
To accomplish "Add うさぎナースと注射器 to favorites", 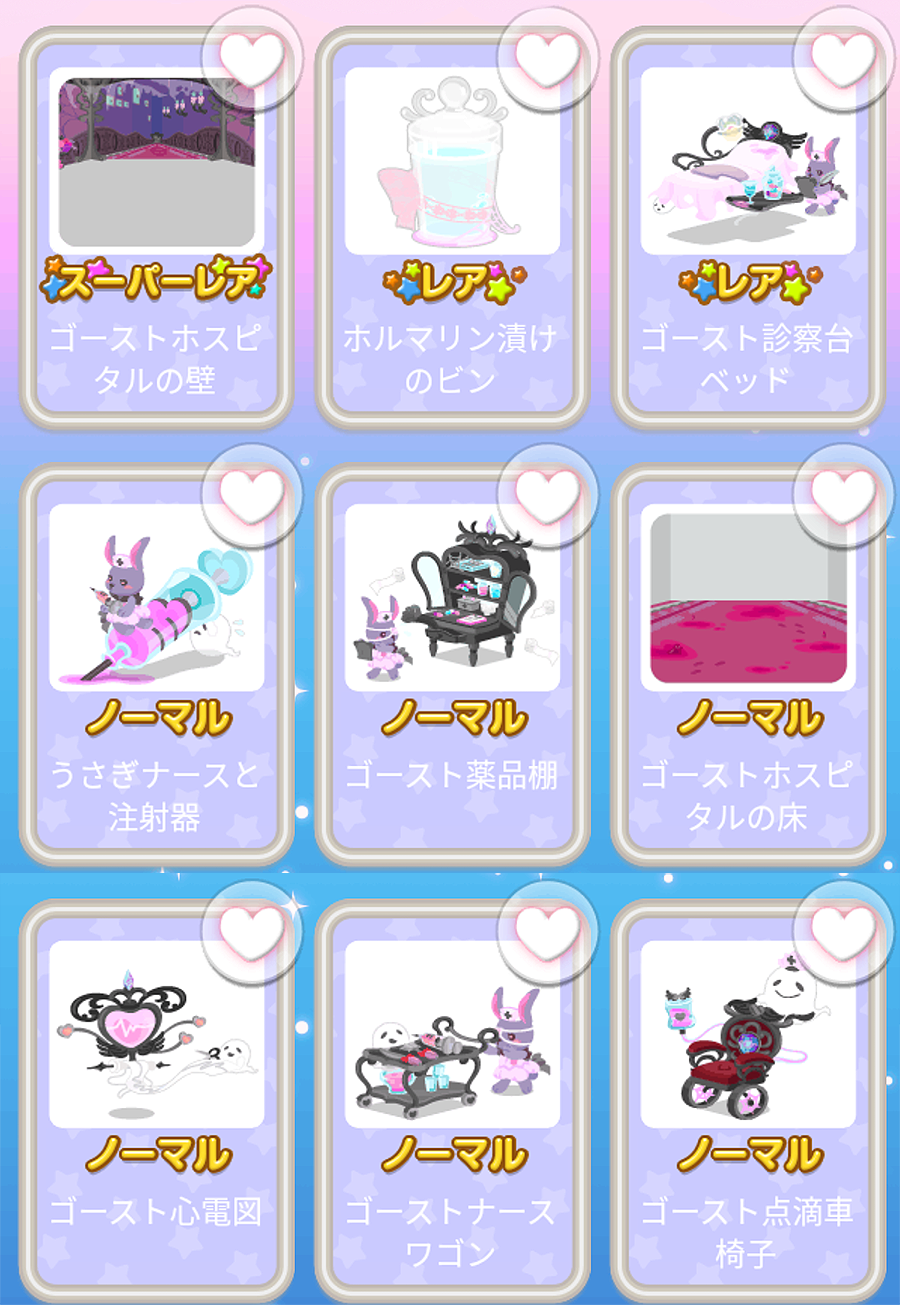I will (251, 494).
